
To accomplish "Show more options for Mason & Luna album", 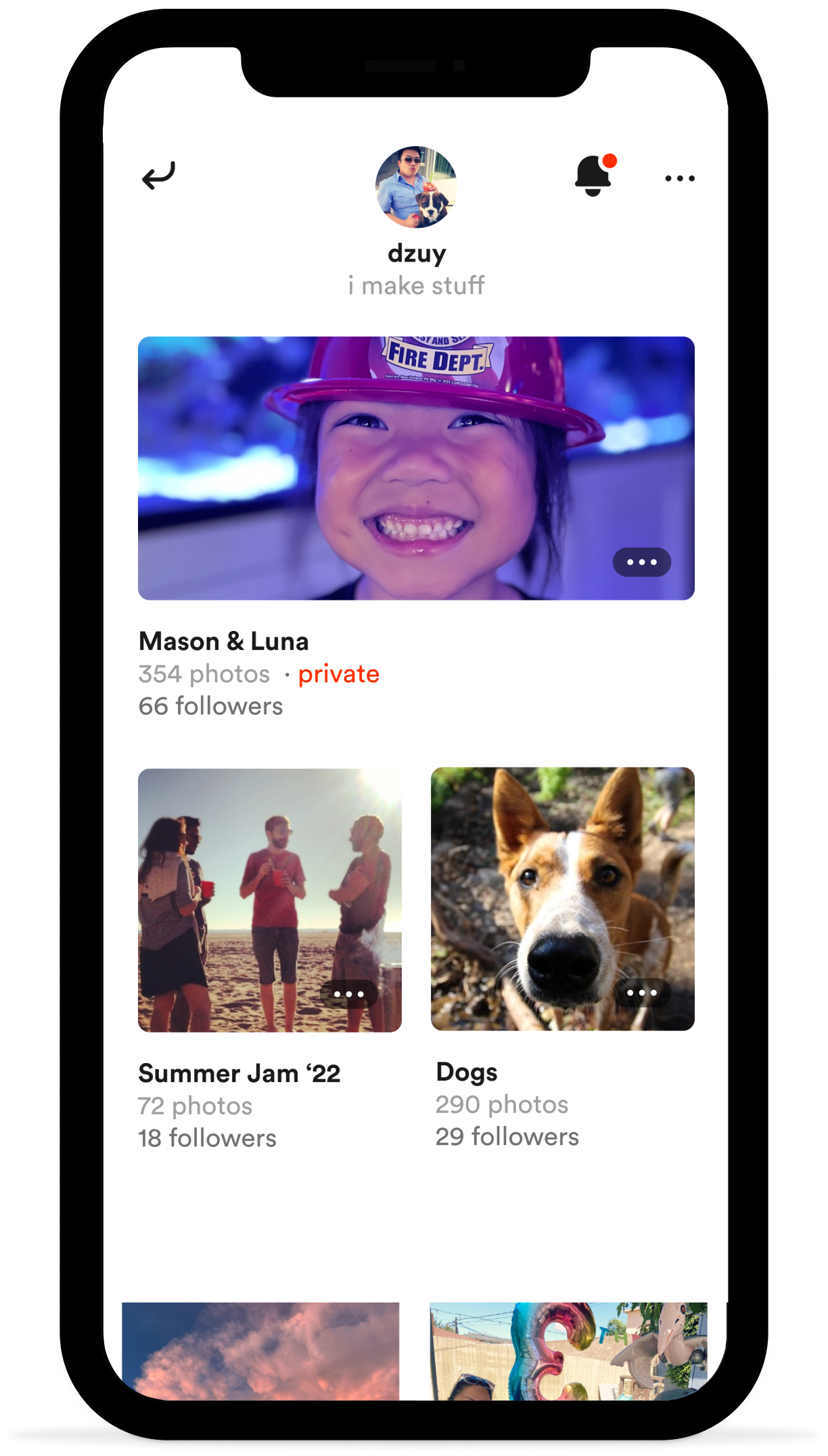I will pos(641,562).
